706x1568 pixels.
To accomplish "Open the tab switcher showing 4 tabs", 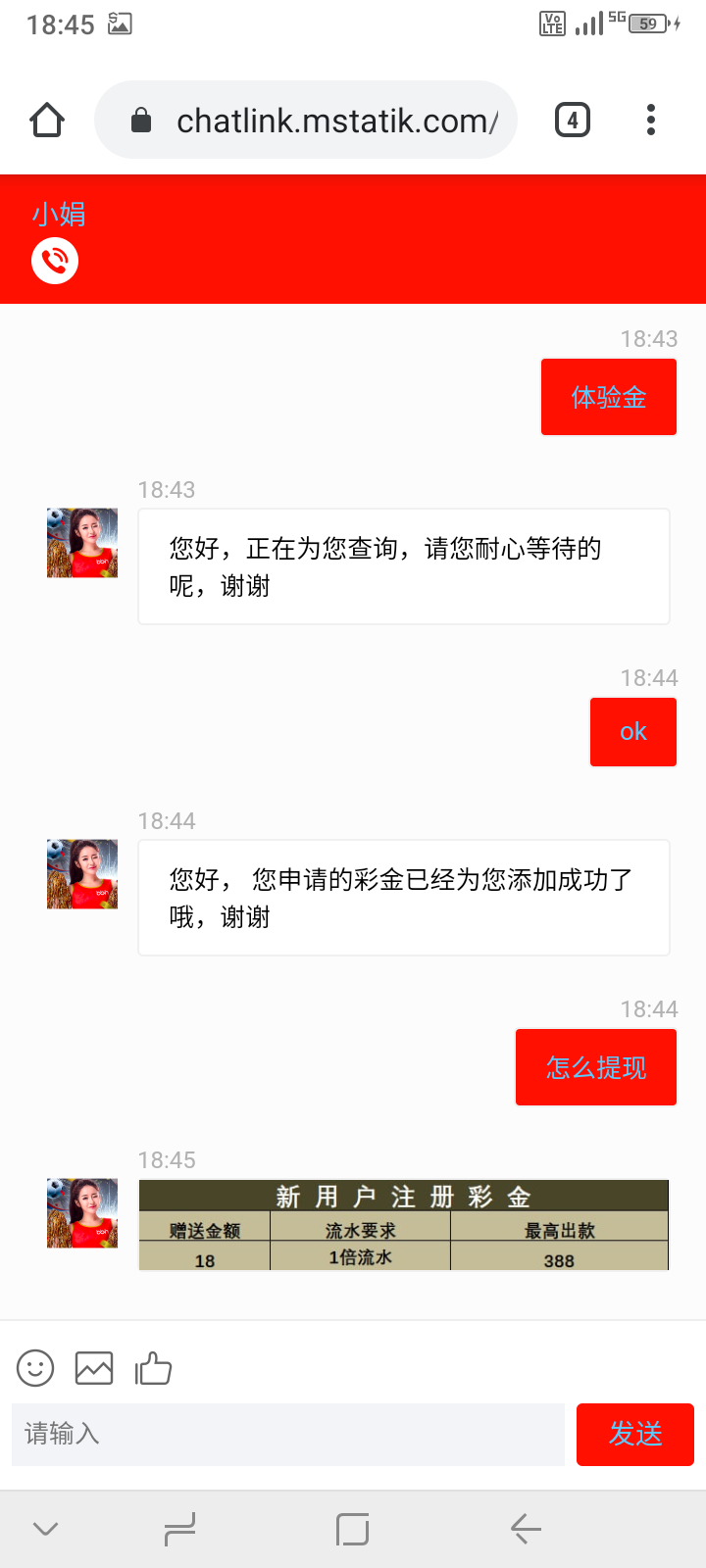I will click(x=573, y=121).
